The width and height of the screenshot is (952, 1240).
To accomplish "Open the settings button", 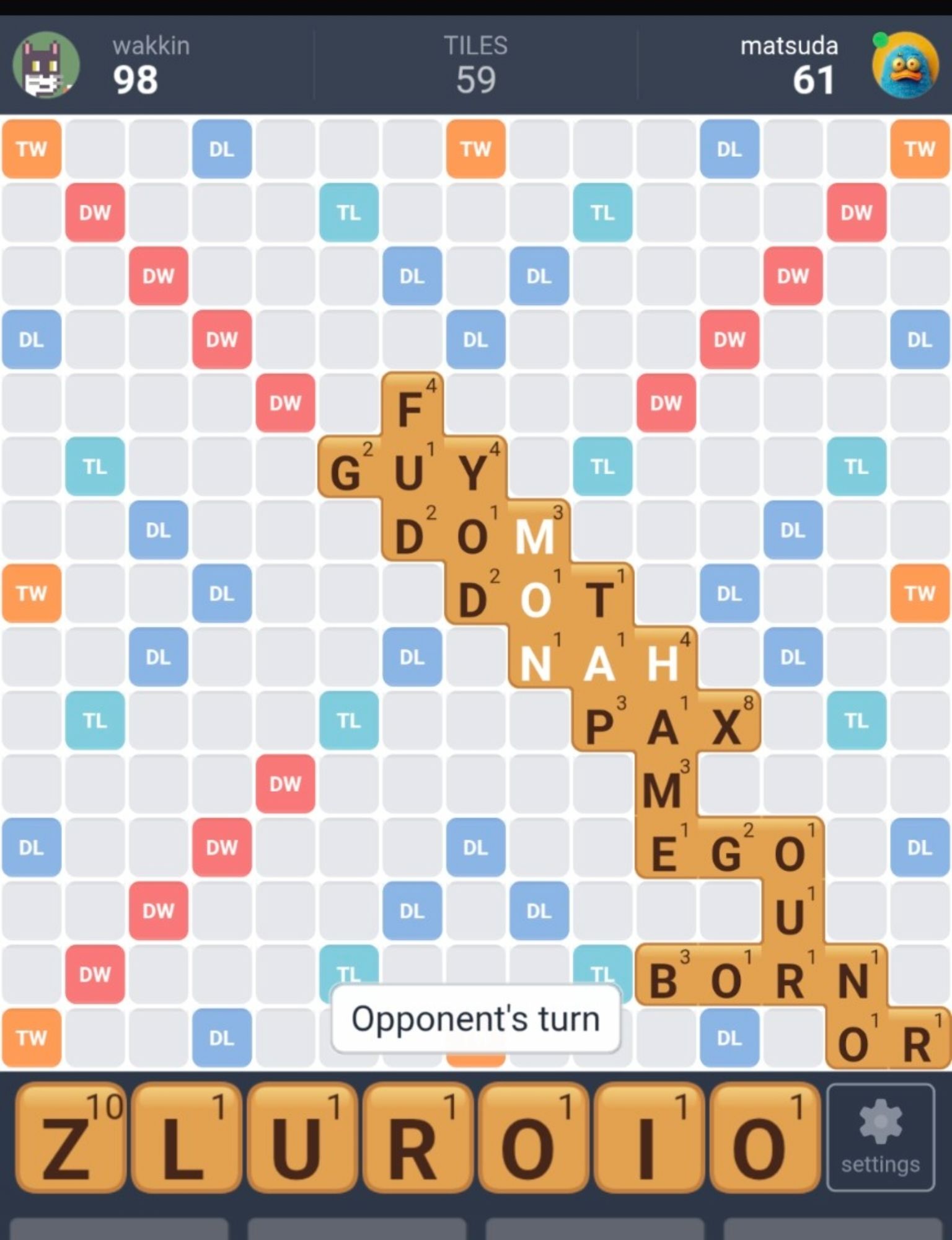I will click(880, 1138).
